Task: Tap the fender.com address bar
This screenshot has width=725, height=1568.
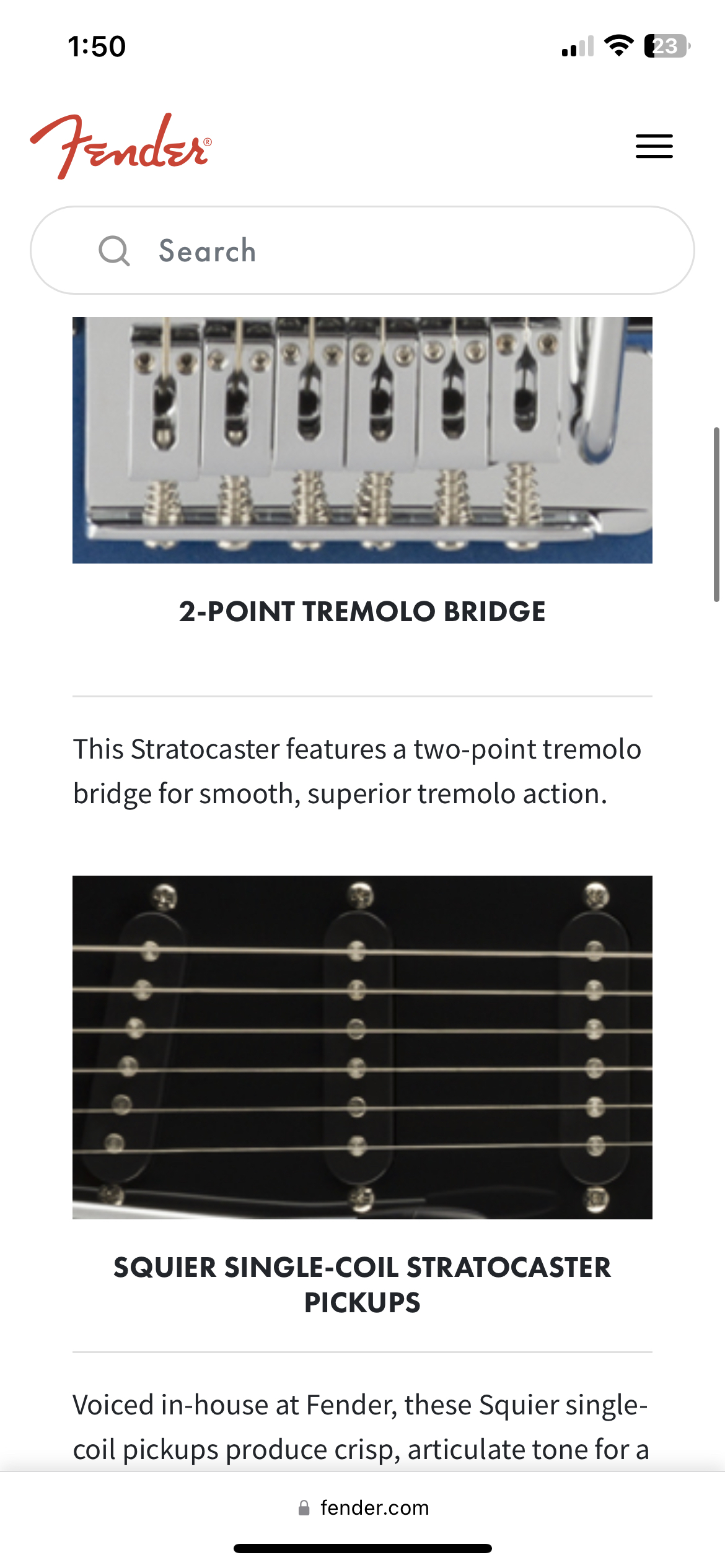Action: (362, 1507)
